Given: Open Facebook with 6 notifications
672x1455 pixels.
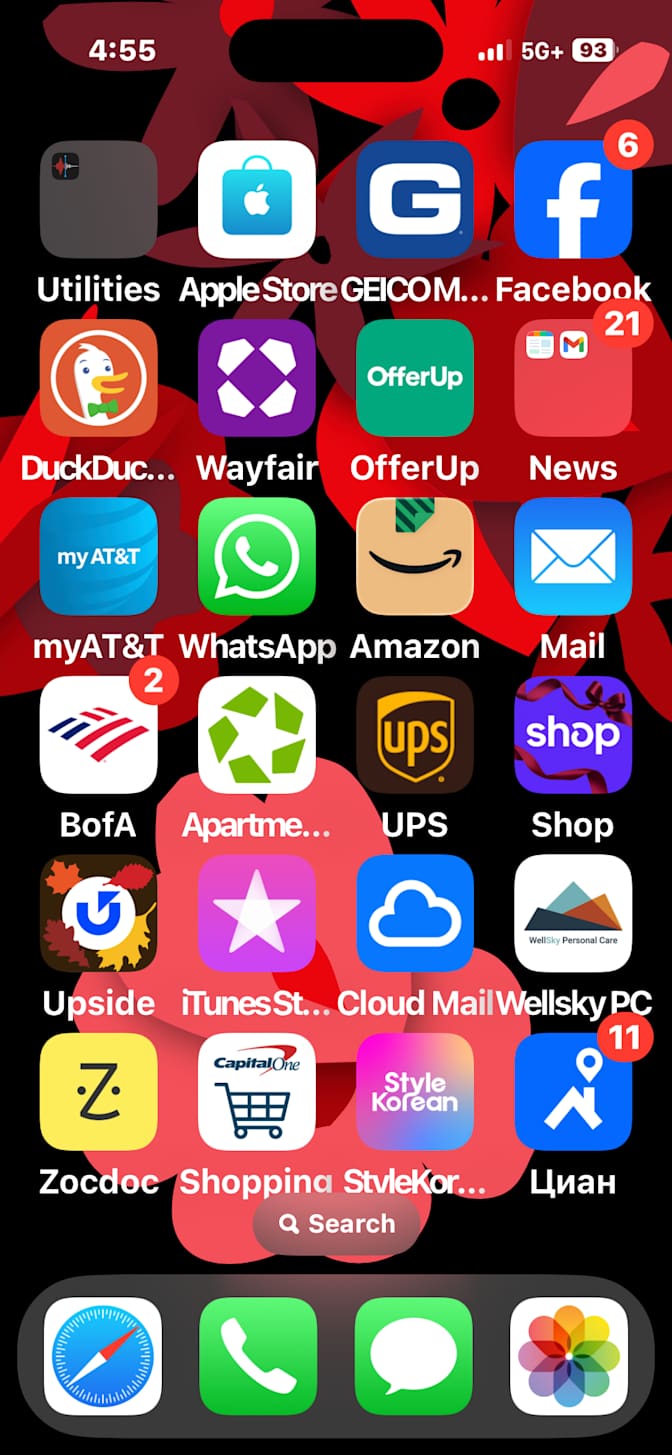Looking at the screenshot, I should coord(573,199).
